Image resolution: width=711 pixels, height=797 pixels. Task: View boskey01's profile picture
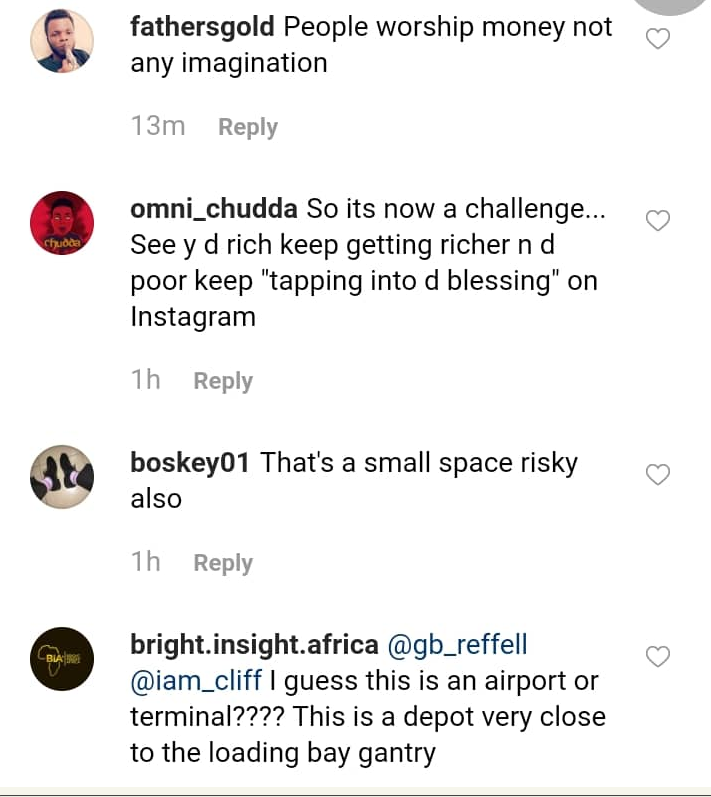[x=62, y=476]
